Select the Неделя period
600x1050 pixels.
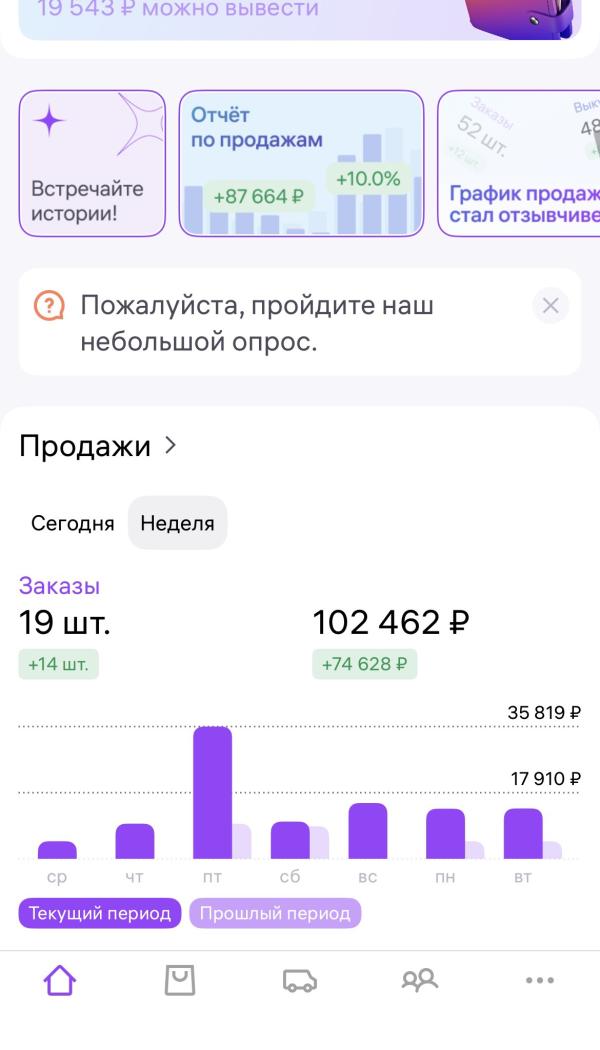click(177, 523)
